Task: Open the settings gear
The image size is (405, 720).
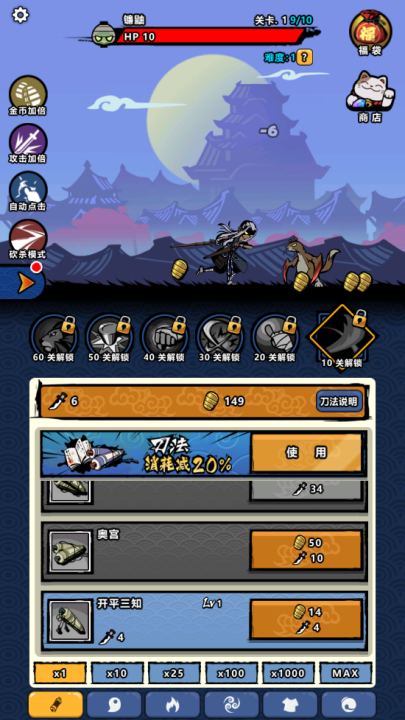Action: tap(20, 15)
